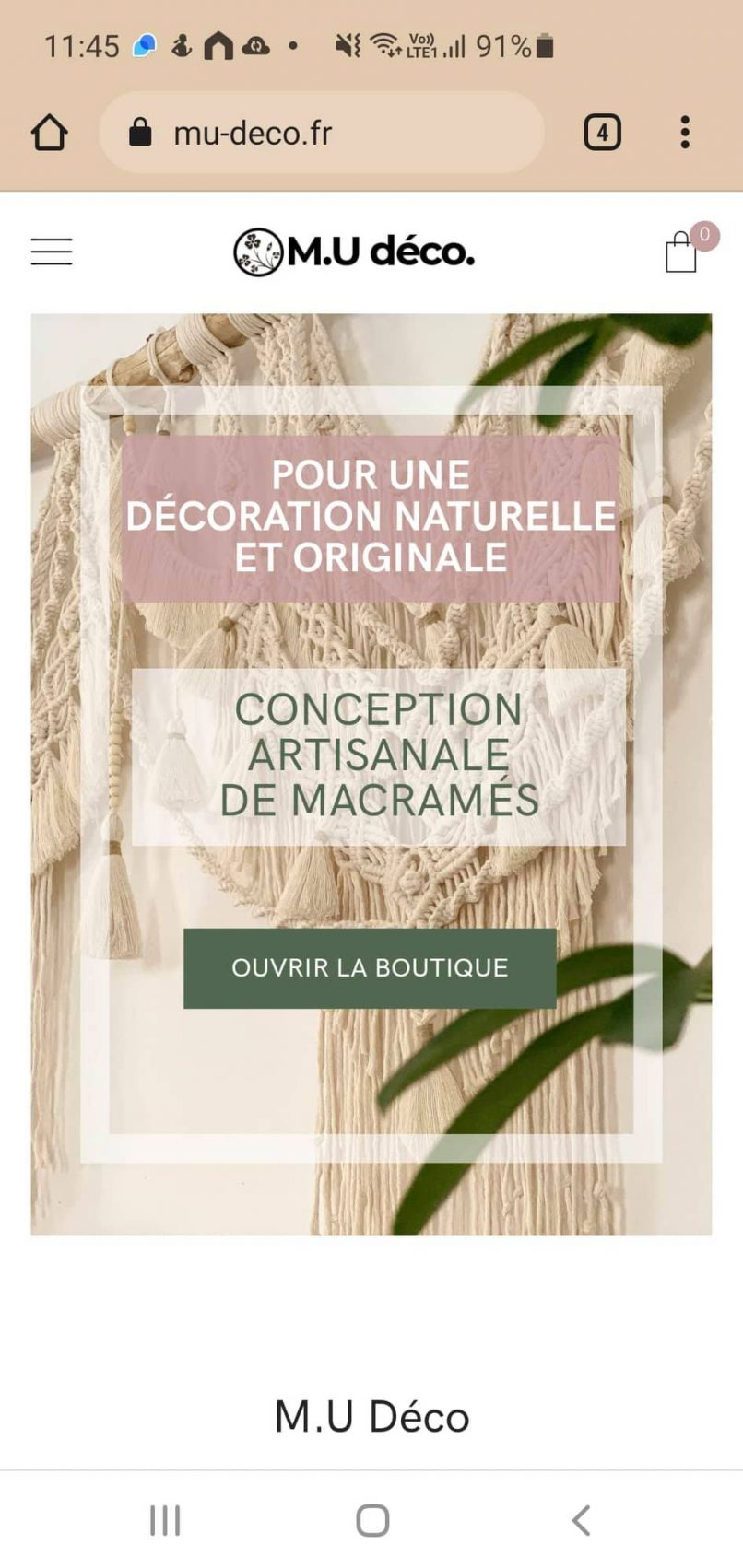743x1568 pixels.
Task: Open the site hamburger menu
Action: [52, 252]
